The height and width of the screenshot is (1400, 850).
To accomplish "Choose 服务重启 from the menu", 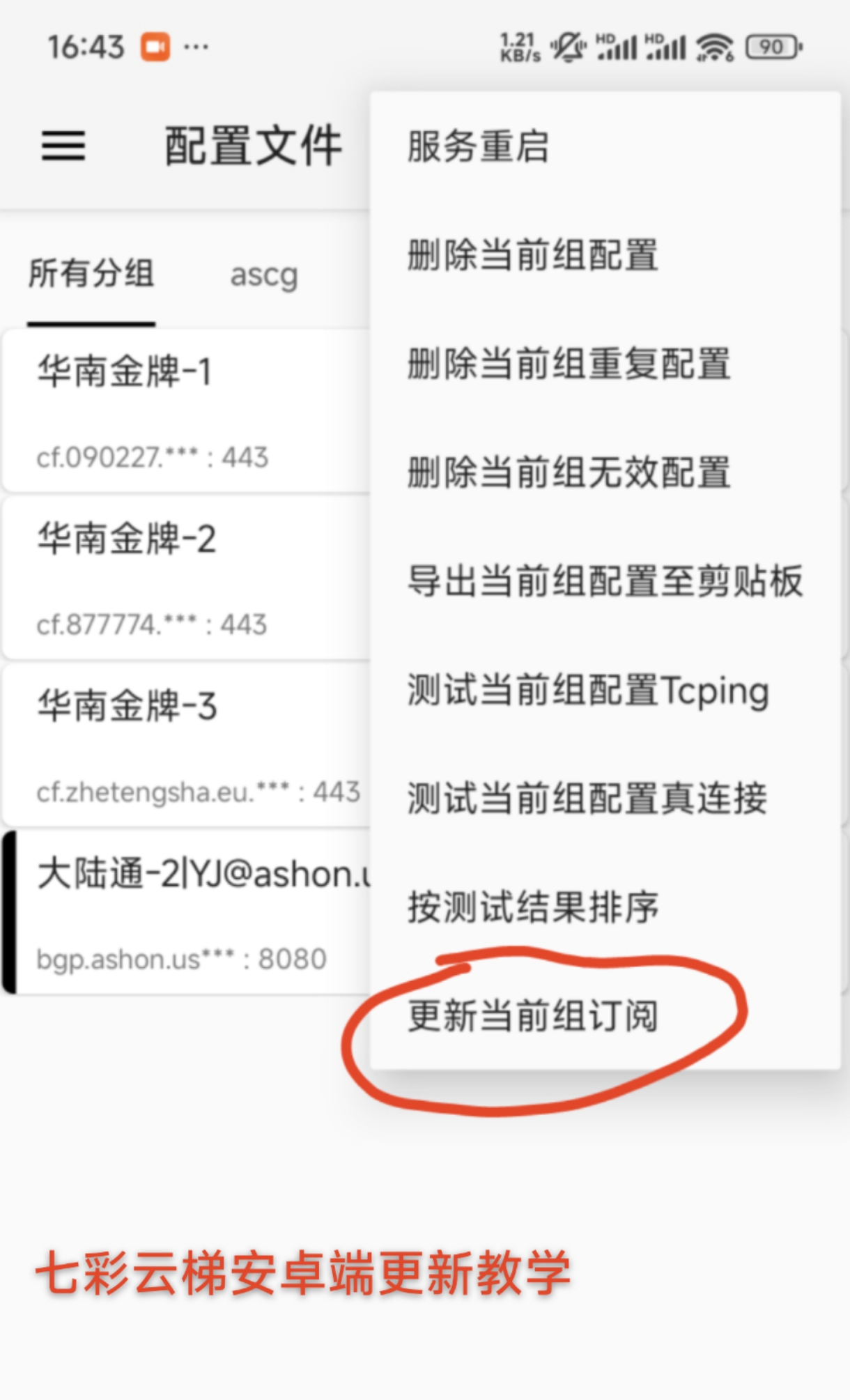I will (478, 147).
